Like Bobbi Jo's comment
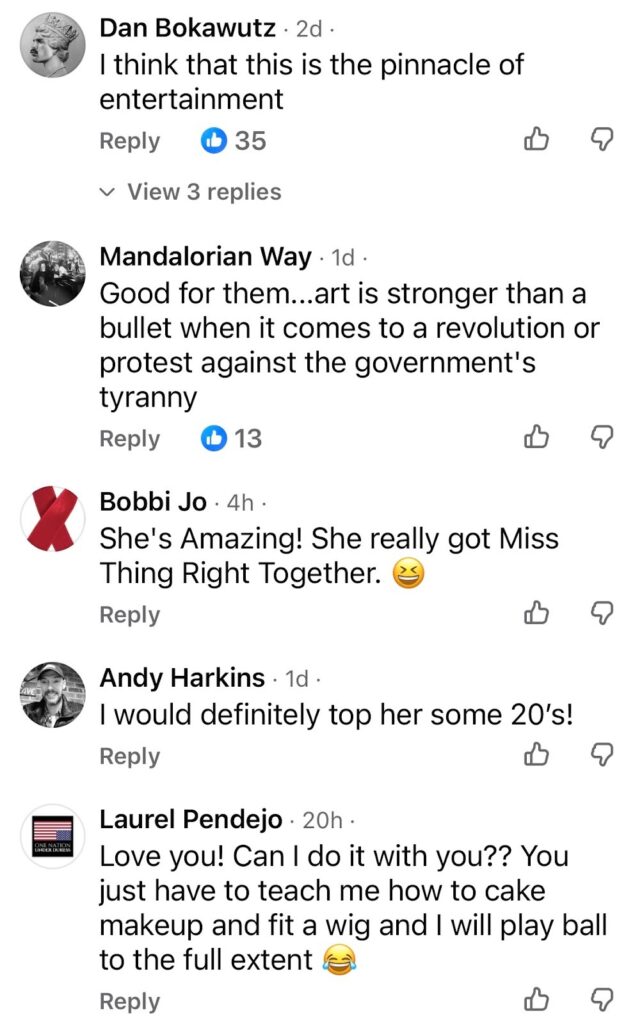Screen dimensions: 642x1024 [538, 613]
